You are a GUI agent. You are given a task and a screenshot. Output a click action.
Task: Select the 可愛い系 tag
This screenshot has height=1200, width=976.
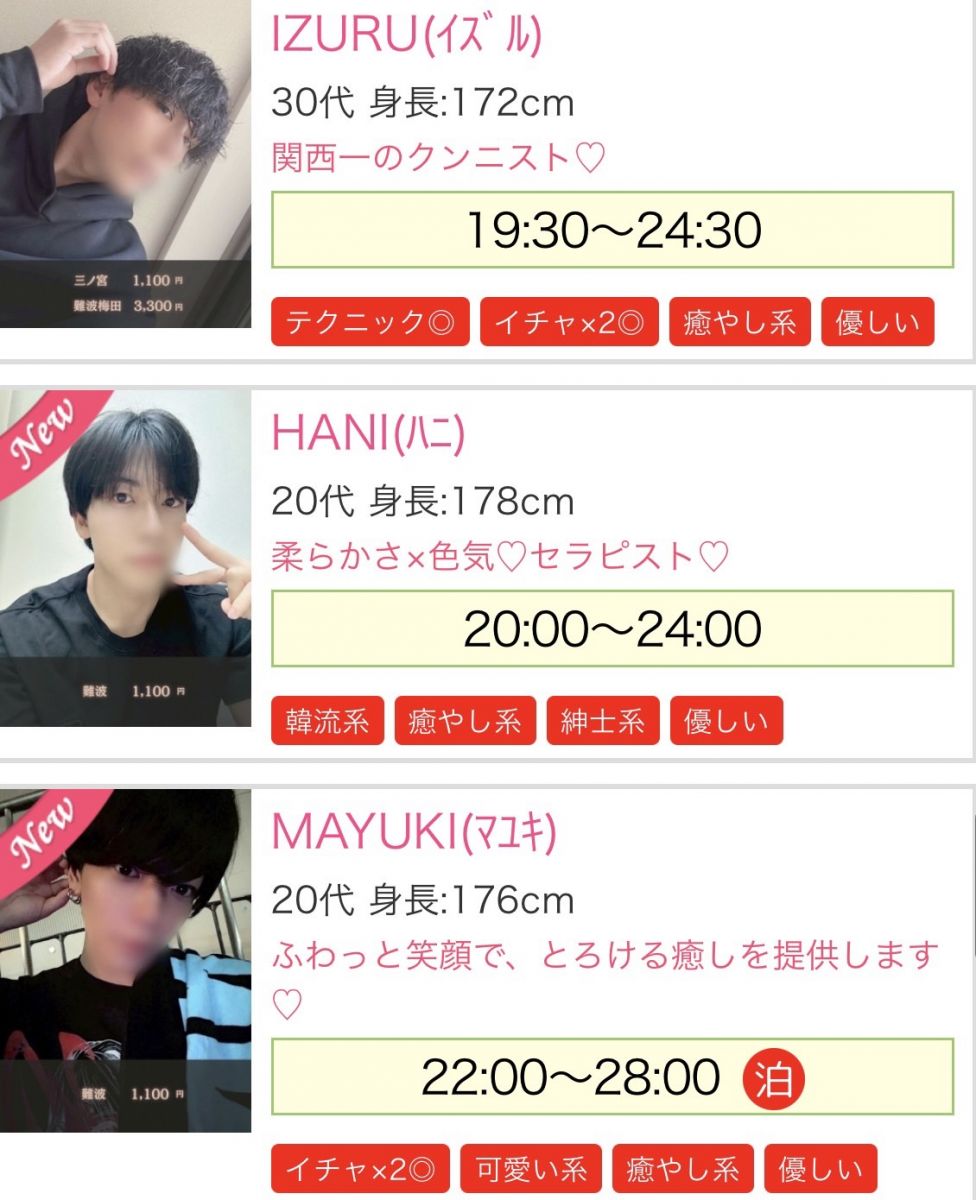[x=531, y=1169]
